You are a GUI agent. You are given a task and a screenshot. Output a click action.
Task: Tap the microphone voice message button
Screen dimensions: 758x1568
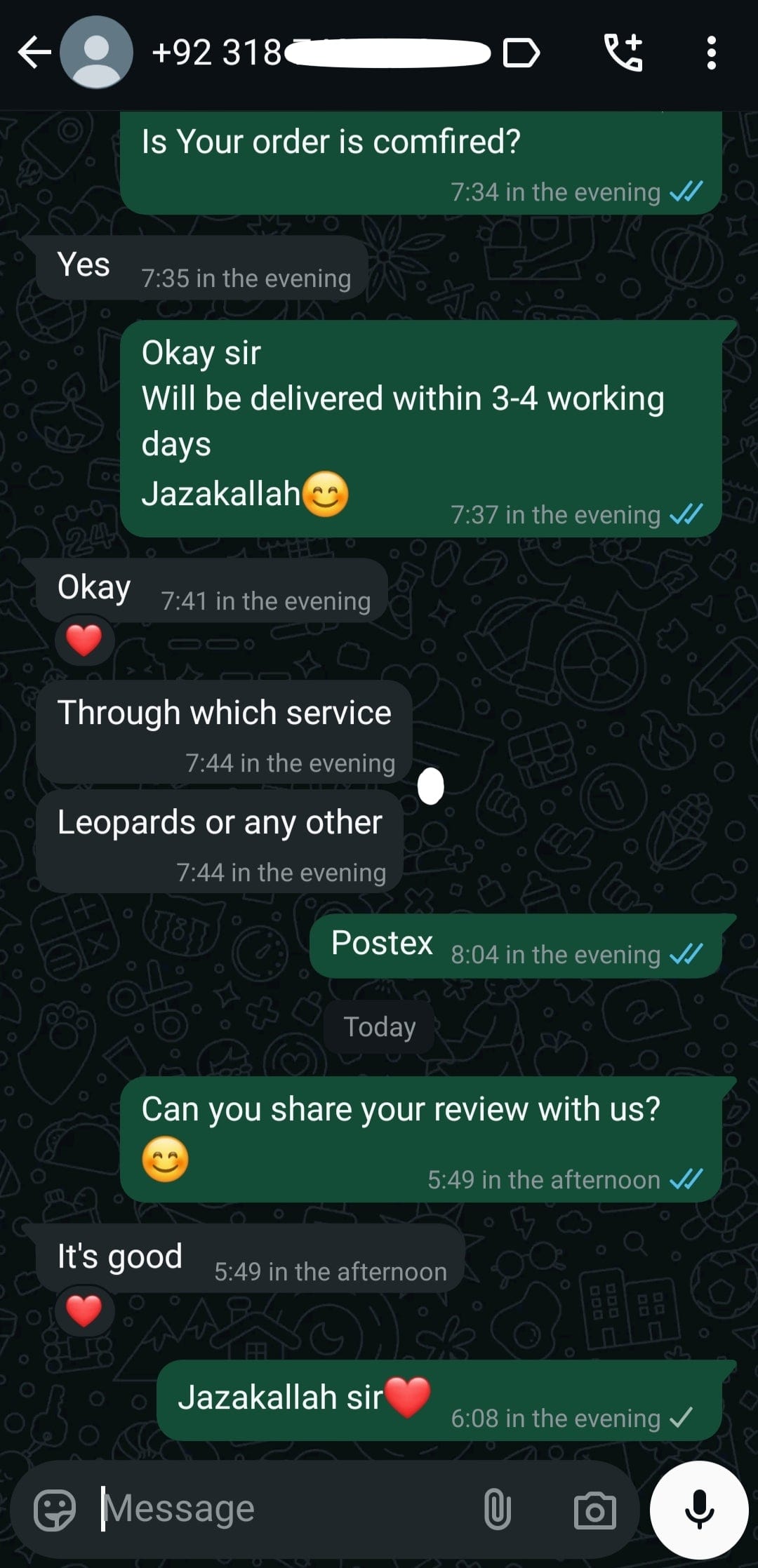pos(699,1509)
